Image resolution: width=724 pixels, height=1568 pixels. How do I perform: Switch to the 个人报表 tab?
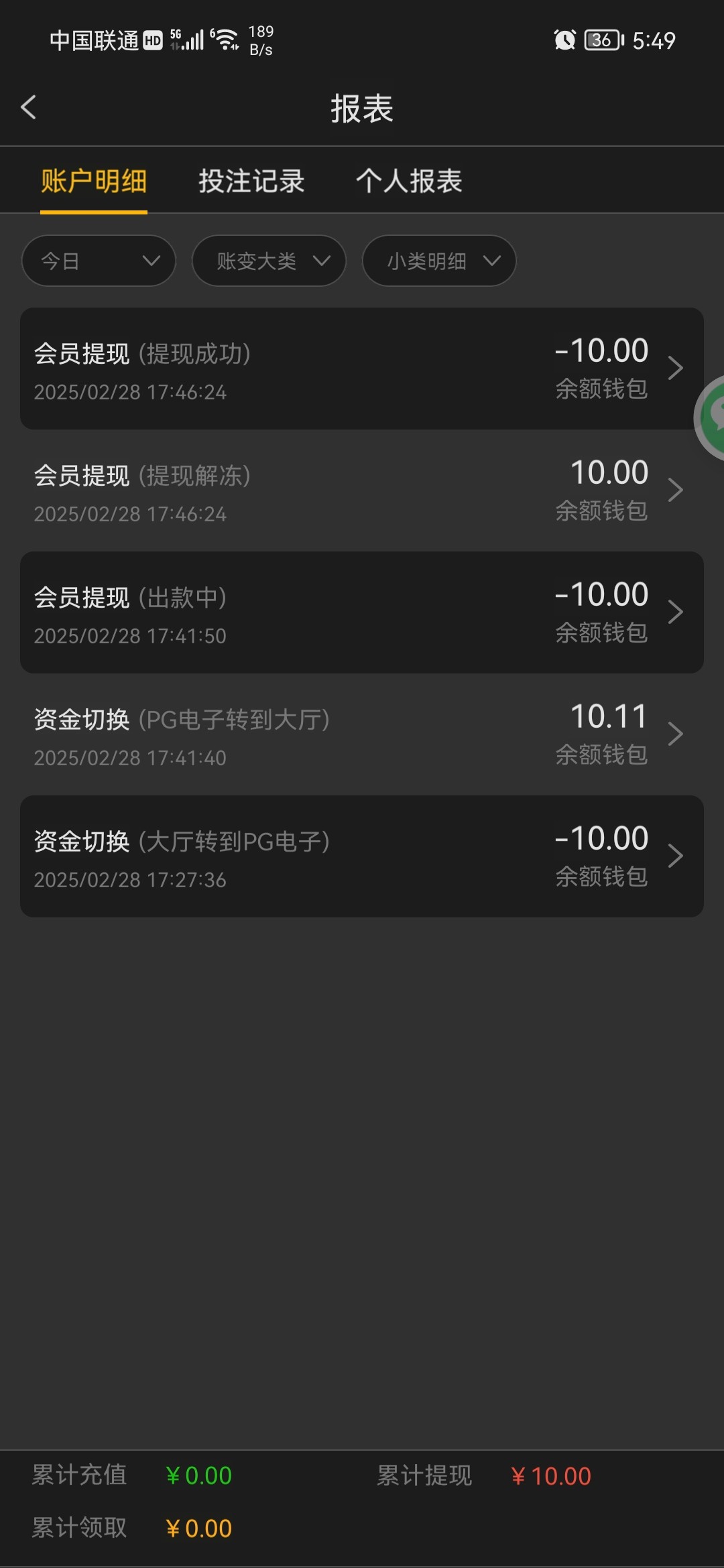(x=409, y=181)
